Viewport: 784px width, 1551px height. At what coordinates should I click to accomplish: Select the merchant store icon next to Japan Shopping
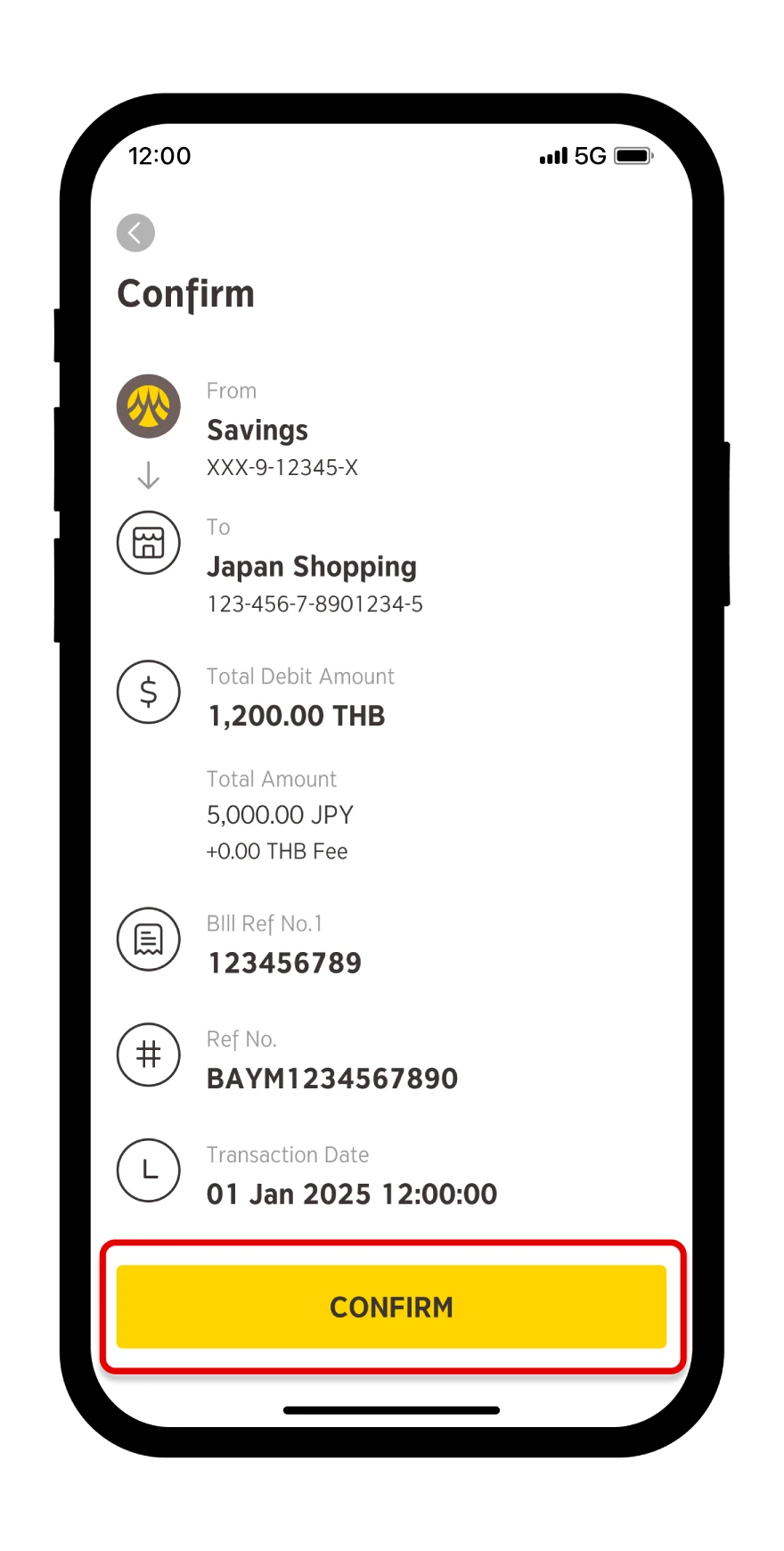point(148,542)
